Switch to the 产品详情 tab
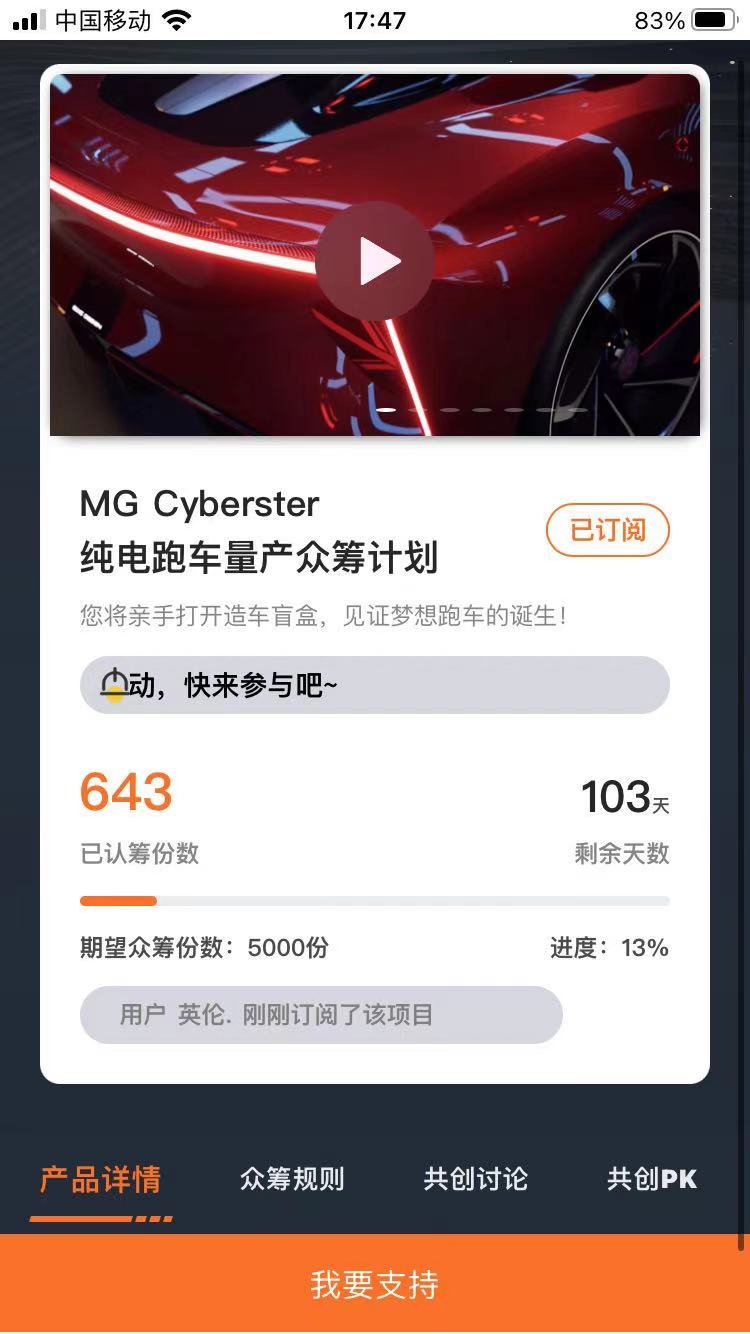 pyautogui.click(x=100, y=1180)
